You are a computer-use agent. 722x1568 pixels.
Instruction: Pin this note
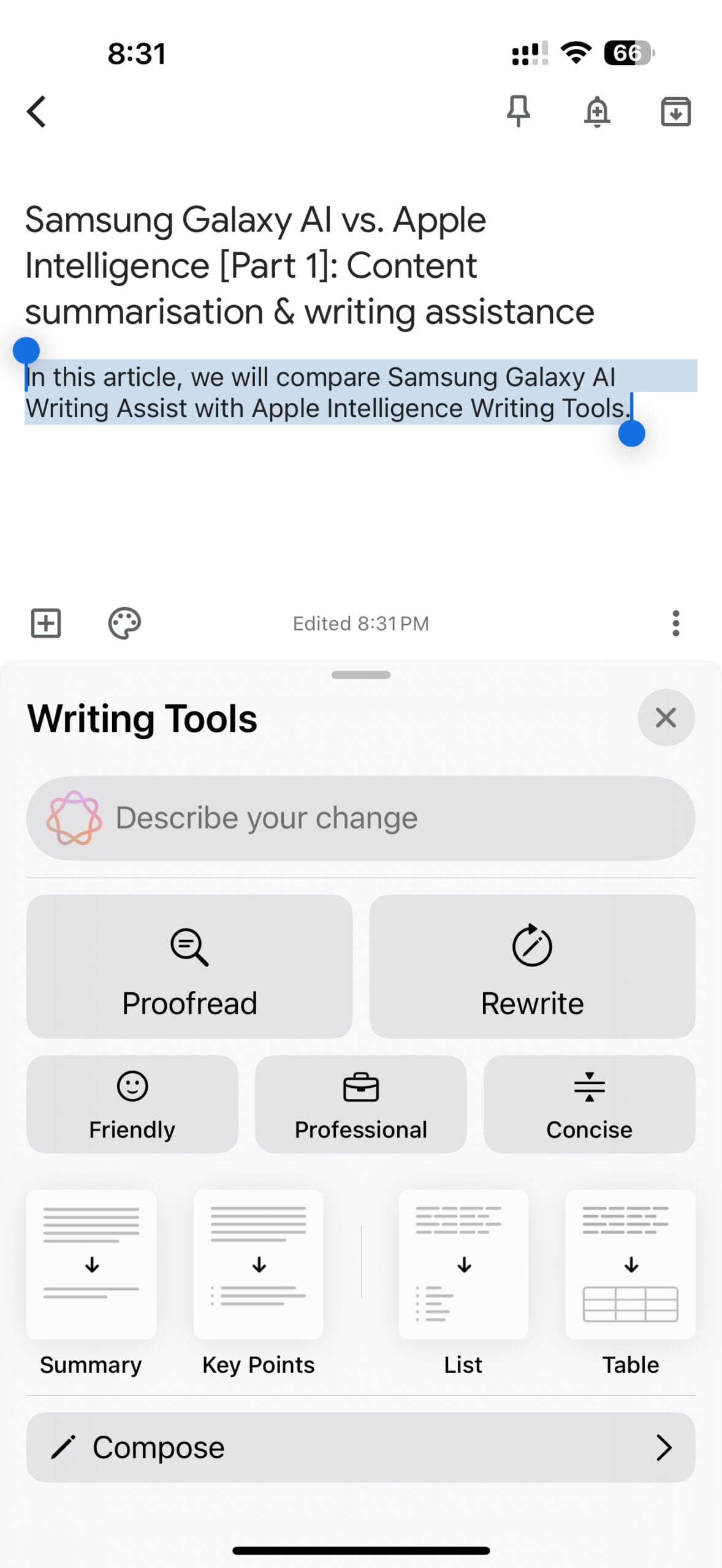click(x=518, y=111)
